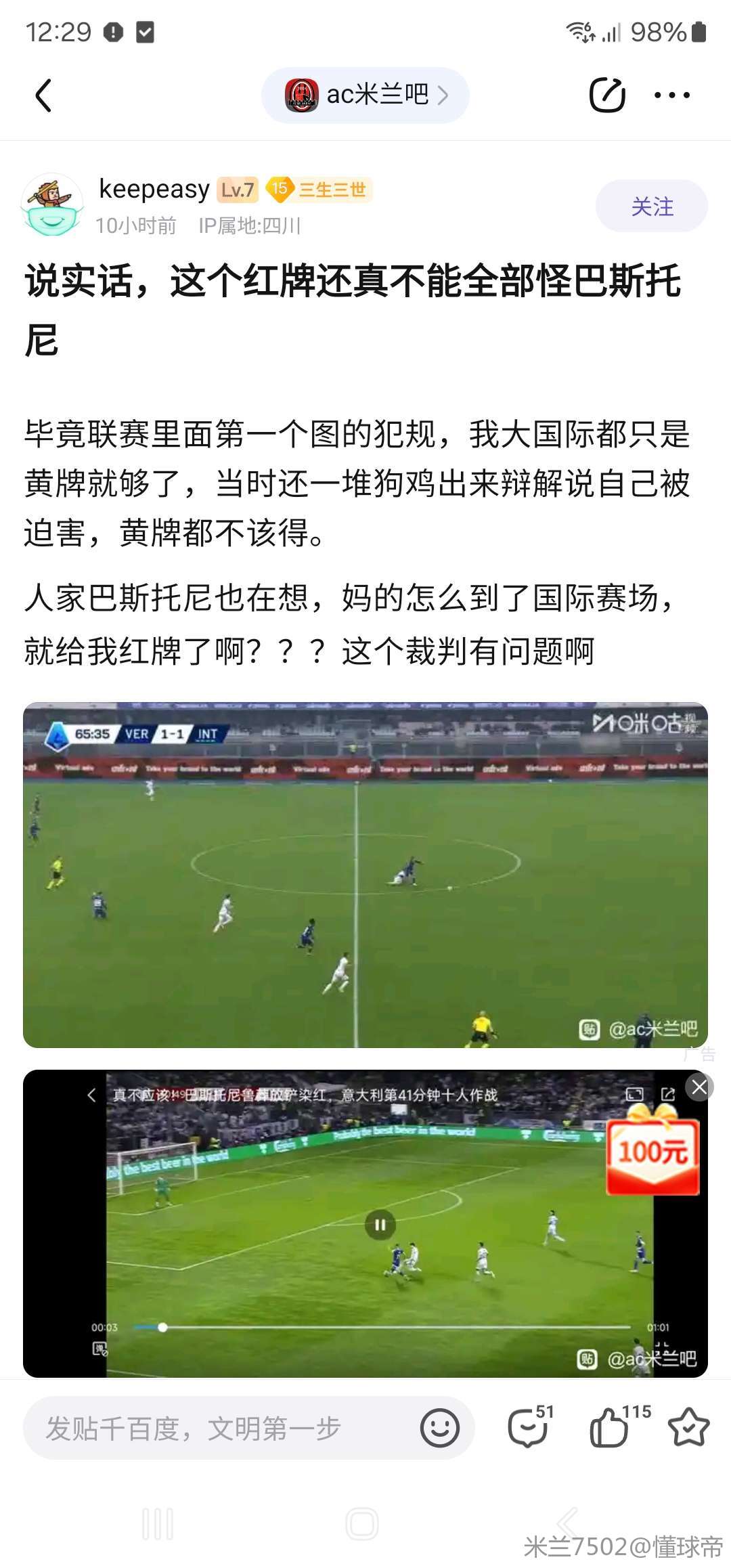
Task: Open the ac米兰吧 forum page
Action: click(365, 95)
